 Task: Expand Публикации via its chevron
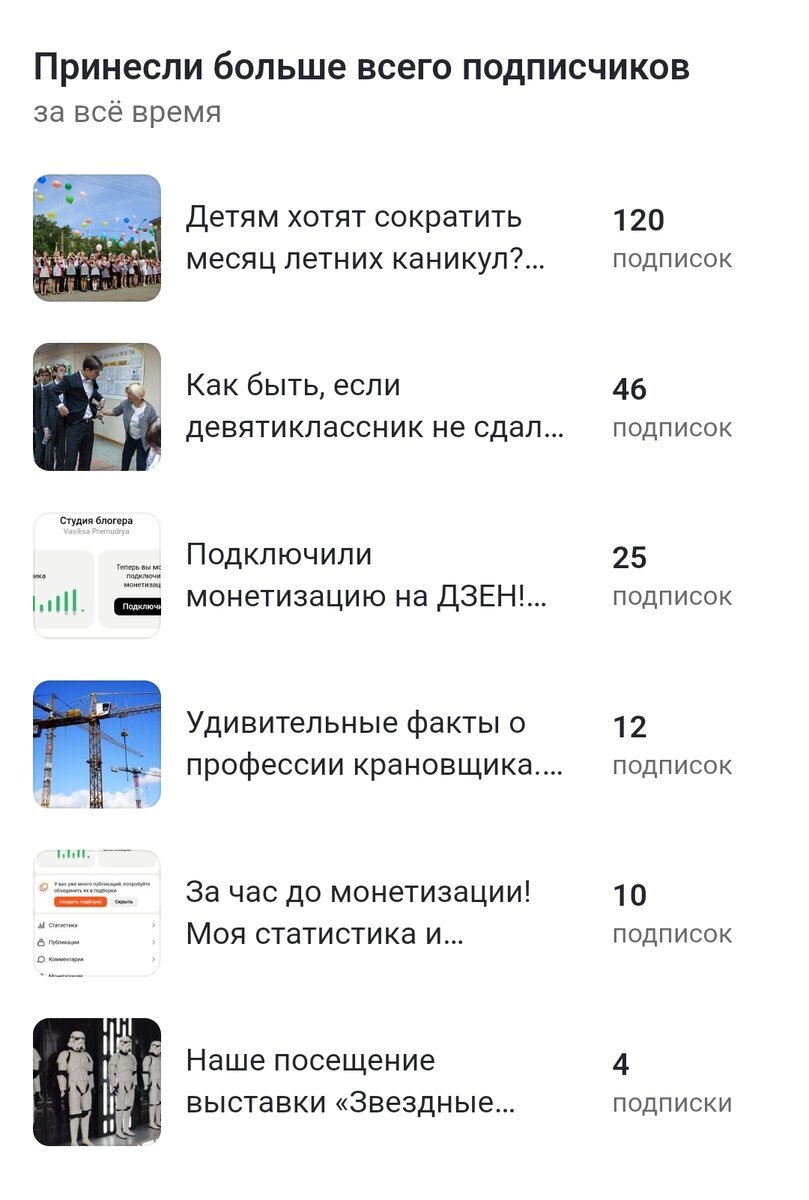[x=154, y=942]
